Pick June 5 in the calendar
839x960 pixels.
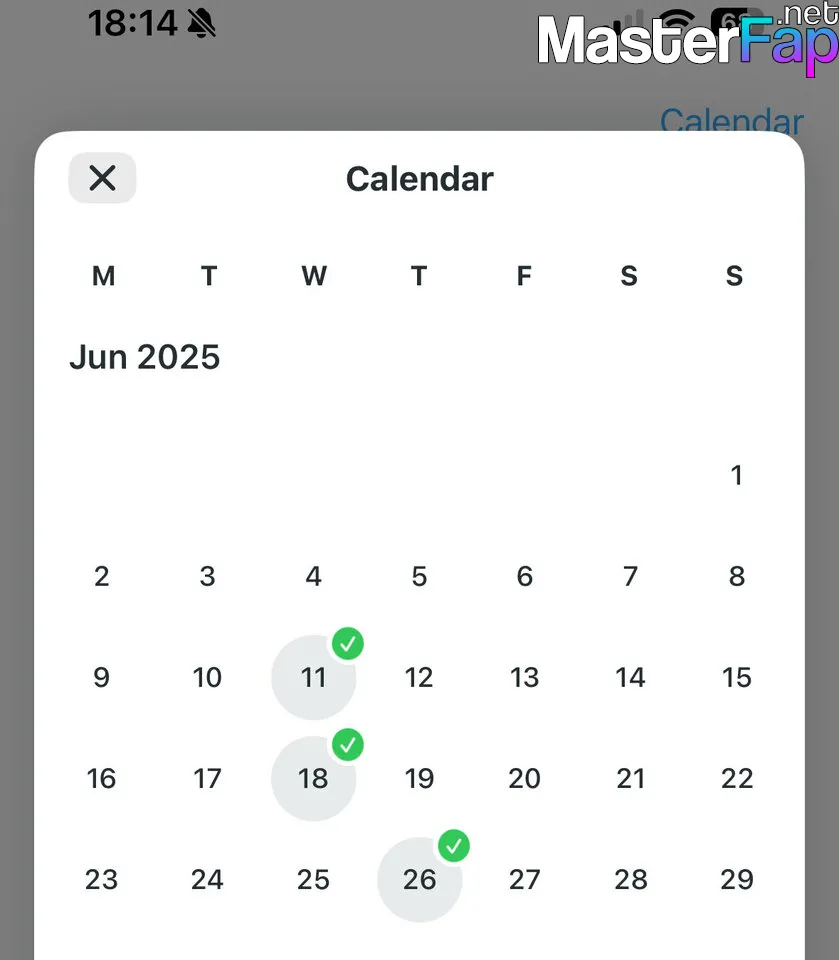[x=419, y=576]
